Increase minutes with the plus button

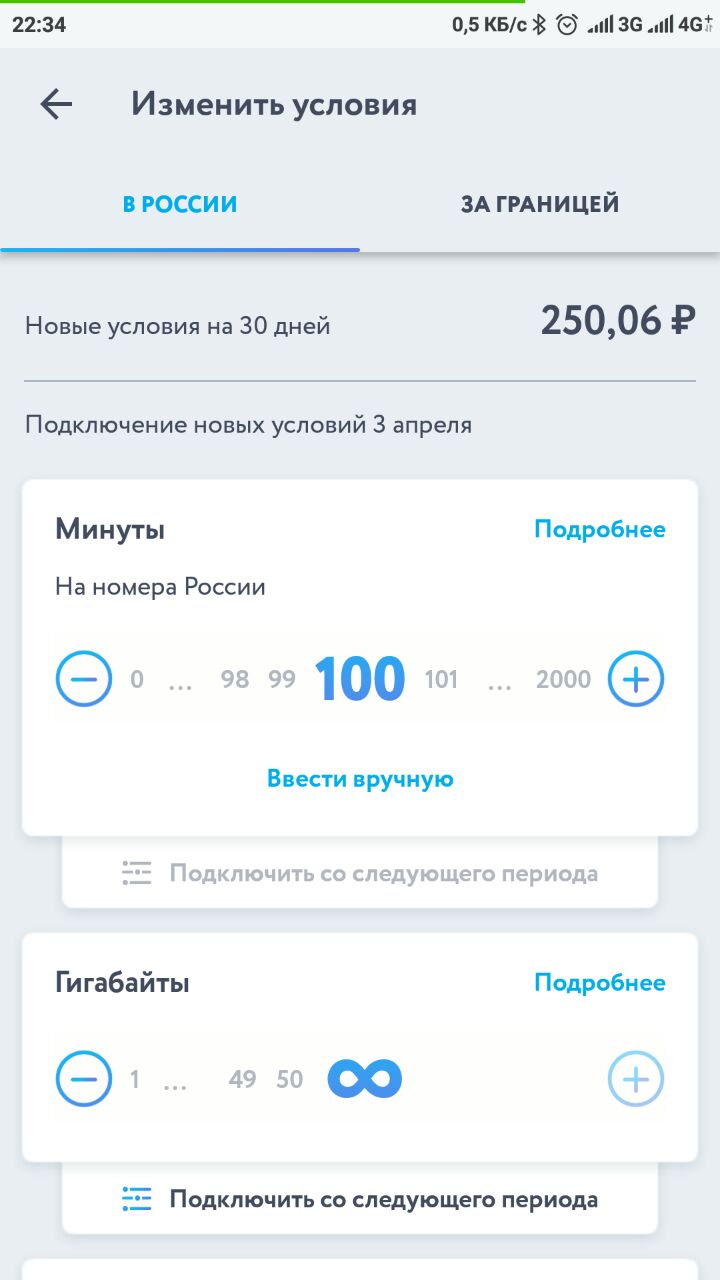(x=636, y=679)
